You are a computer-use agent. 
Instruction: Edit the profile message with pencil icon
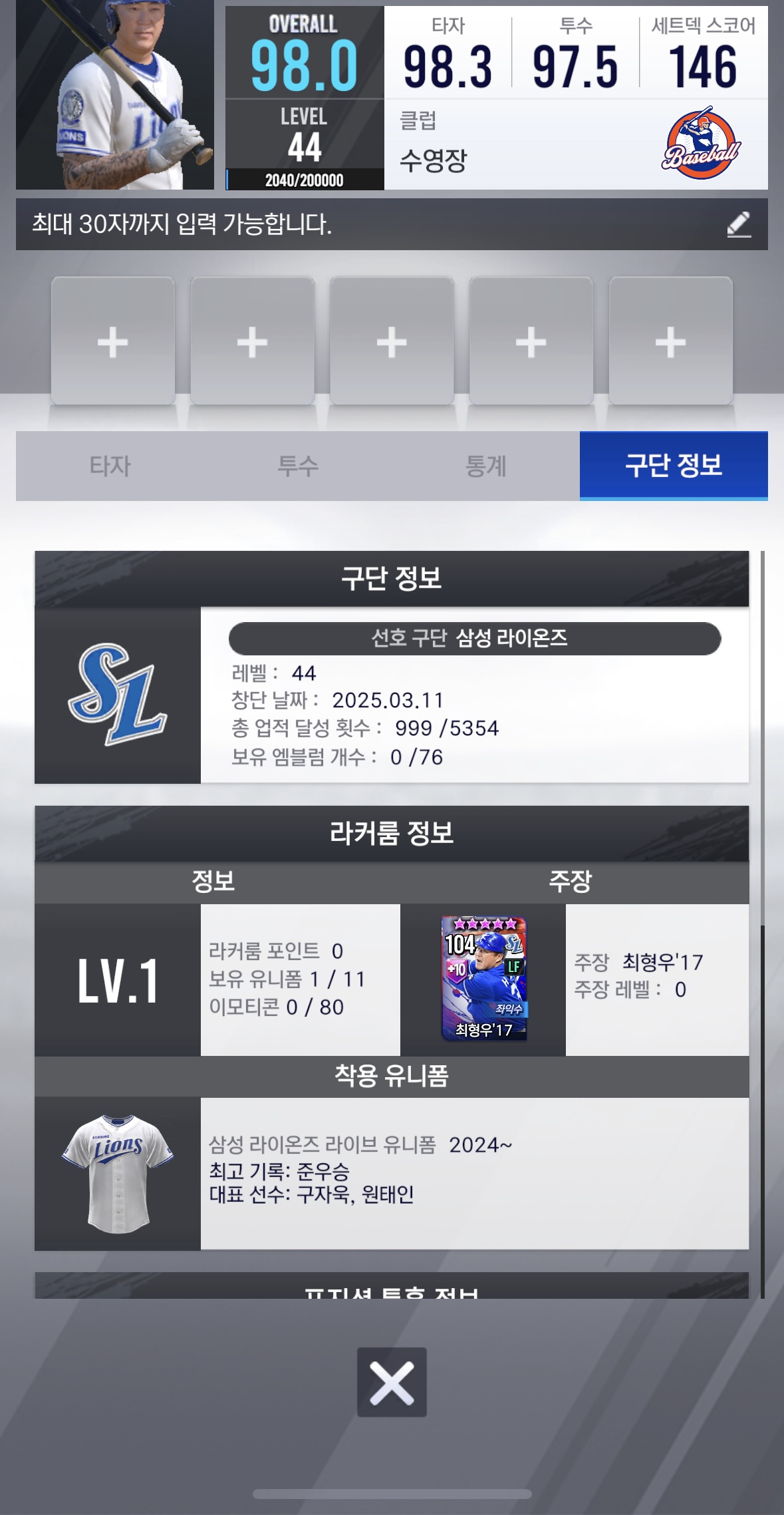pyautogui.click(x=738, y=224)
